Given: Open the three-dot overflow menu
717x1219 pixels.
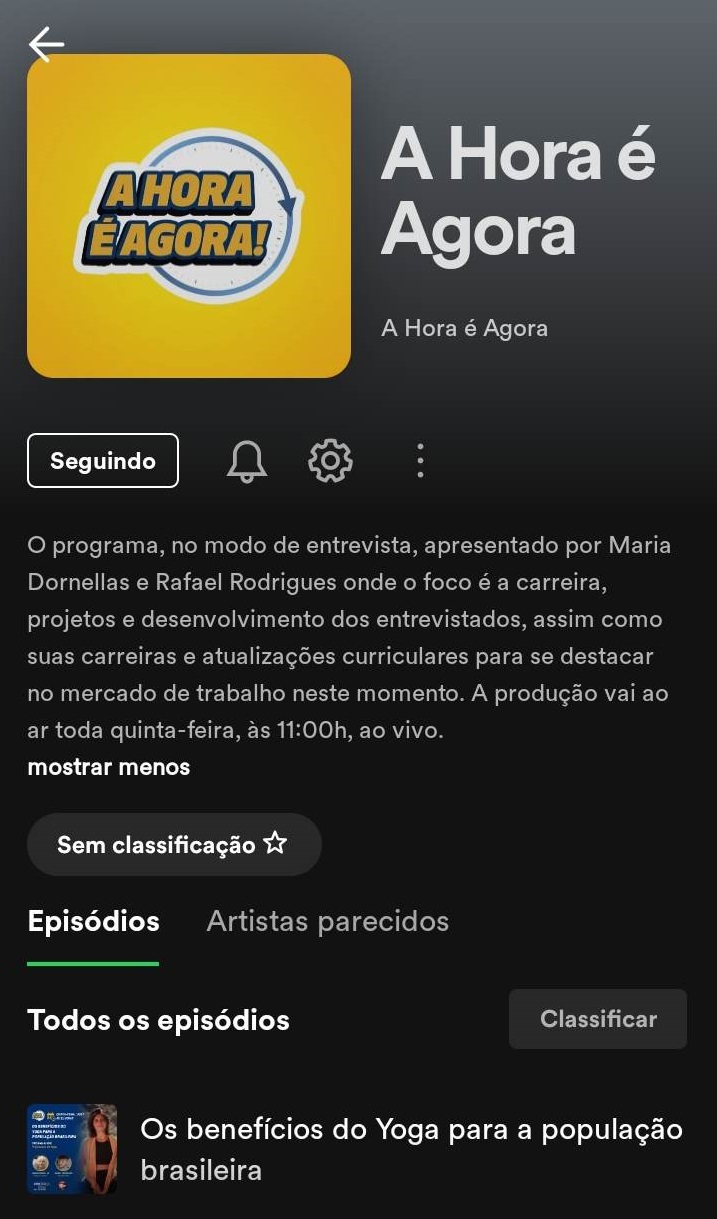Looking at the screenshot, I should click(420, 461).
